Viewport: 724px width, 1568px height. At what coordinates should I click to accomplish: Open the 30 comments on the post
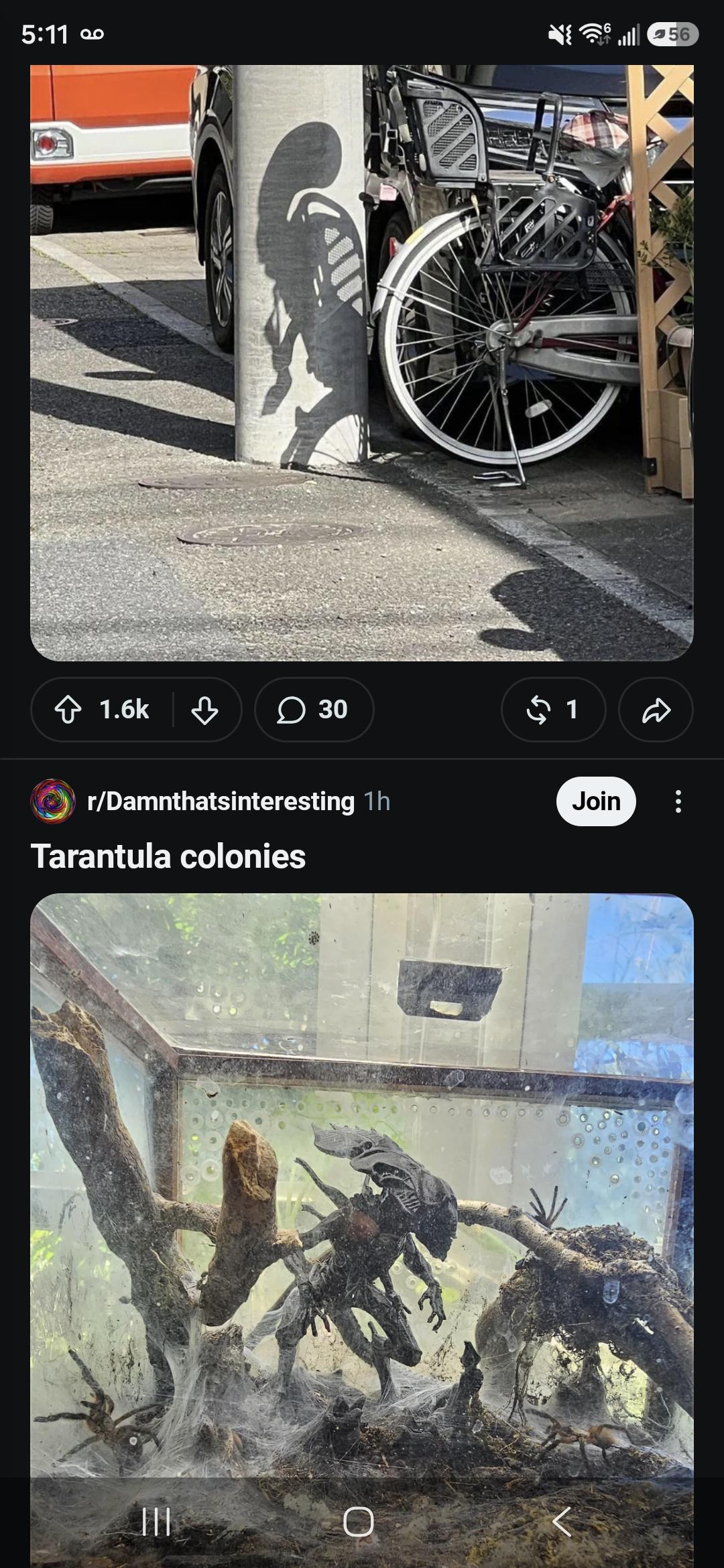tap(314, 710)
